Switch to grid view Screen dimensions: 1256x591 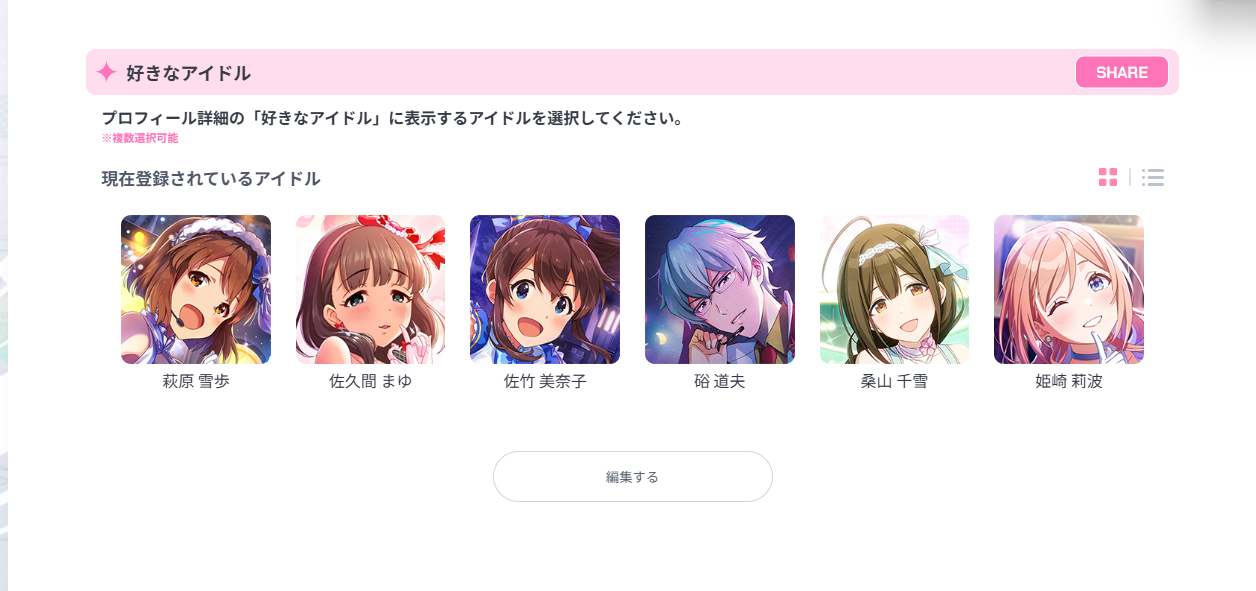(1108, 177)
